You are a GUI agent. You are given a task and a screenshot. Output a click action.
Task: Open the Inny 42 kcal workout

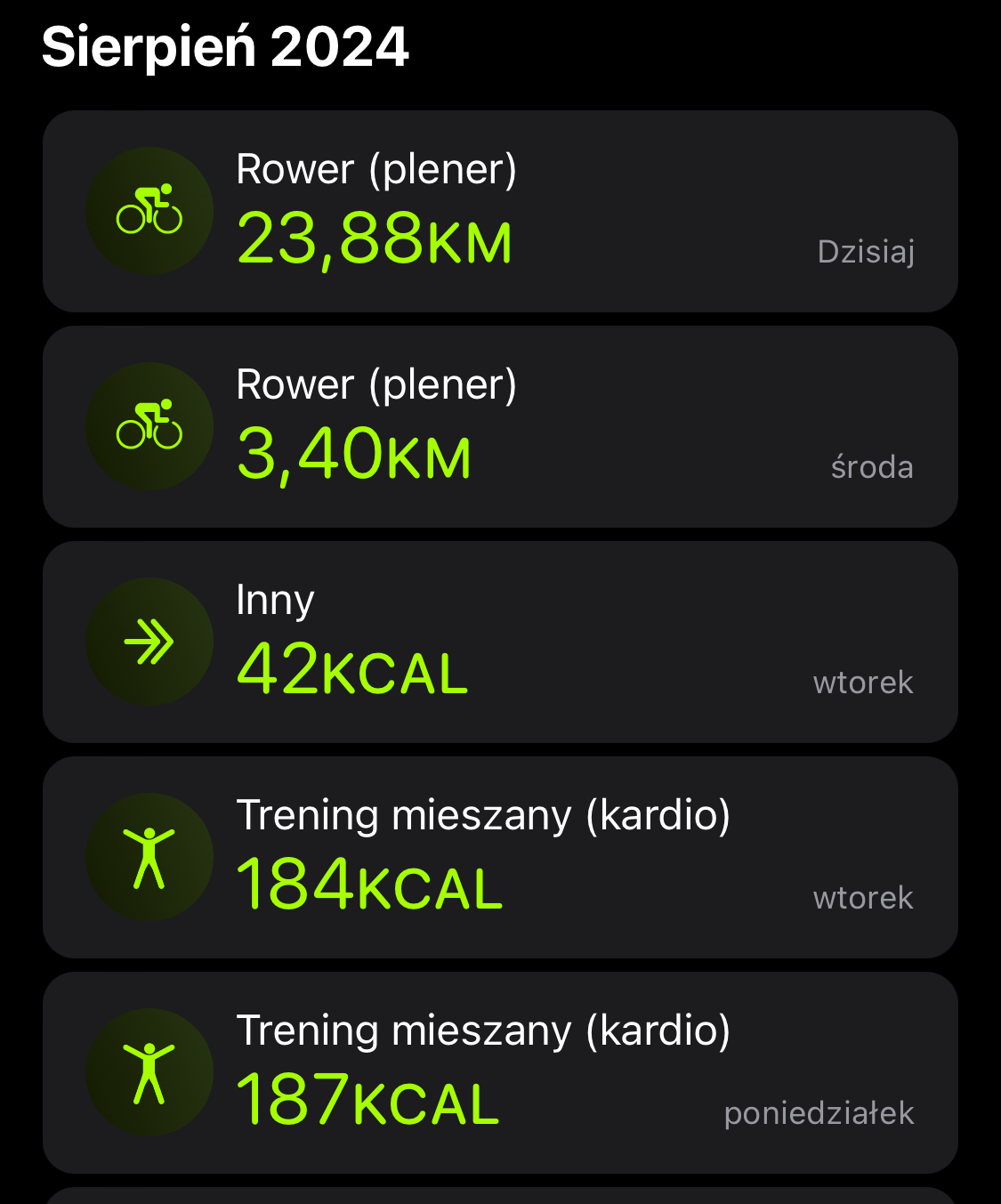pos(500,642)
